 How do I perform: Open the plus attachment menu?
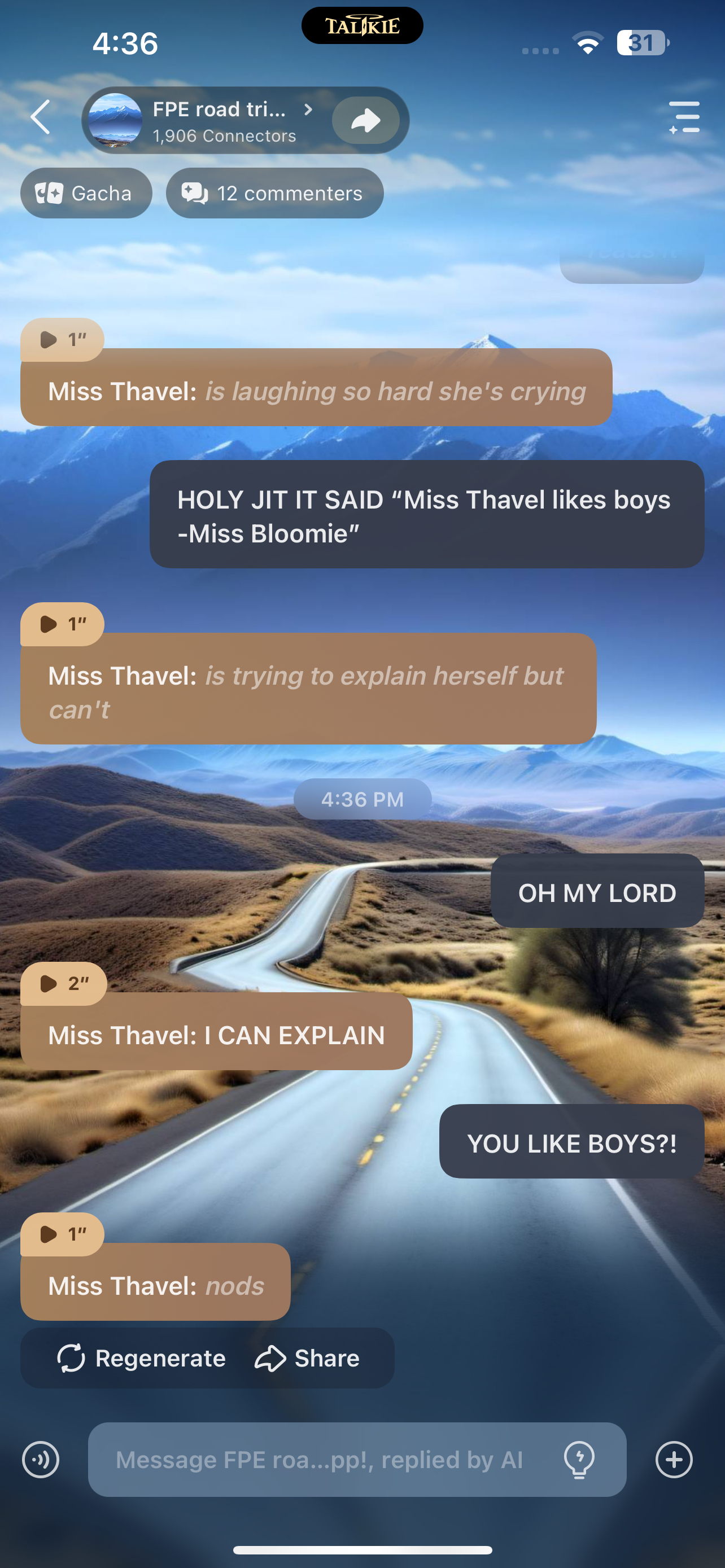pos(674,1459)
